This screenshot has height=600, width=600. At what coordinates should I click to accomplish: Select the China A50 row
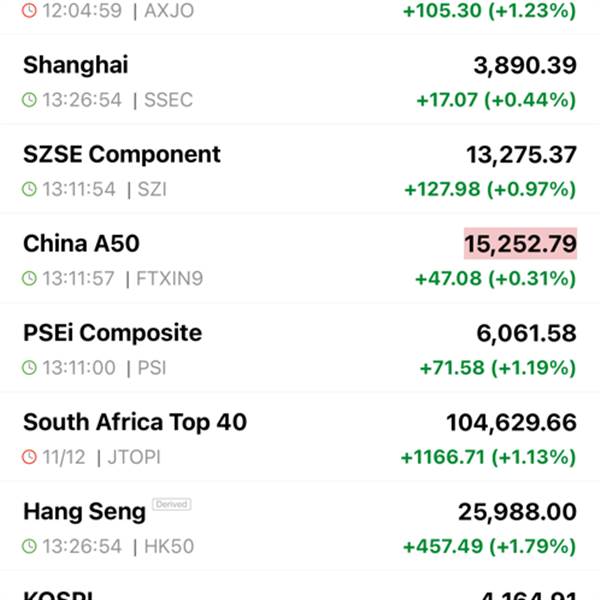coord(300,258)
